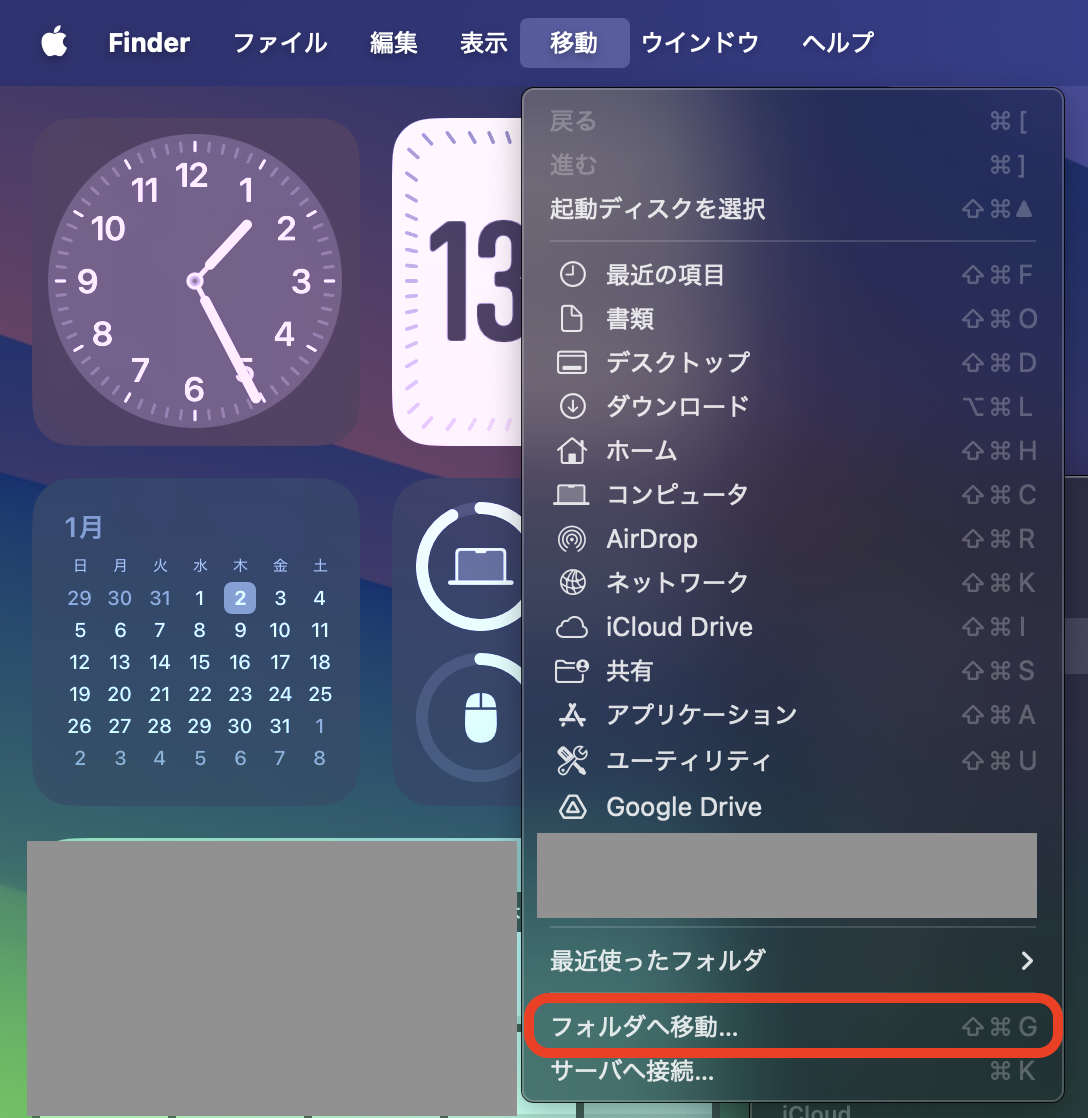Go to ホーム folder
The width and height of the screenshot is (1088, 1118).
point(641,451)
